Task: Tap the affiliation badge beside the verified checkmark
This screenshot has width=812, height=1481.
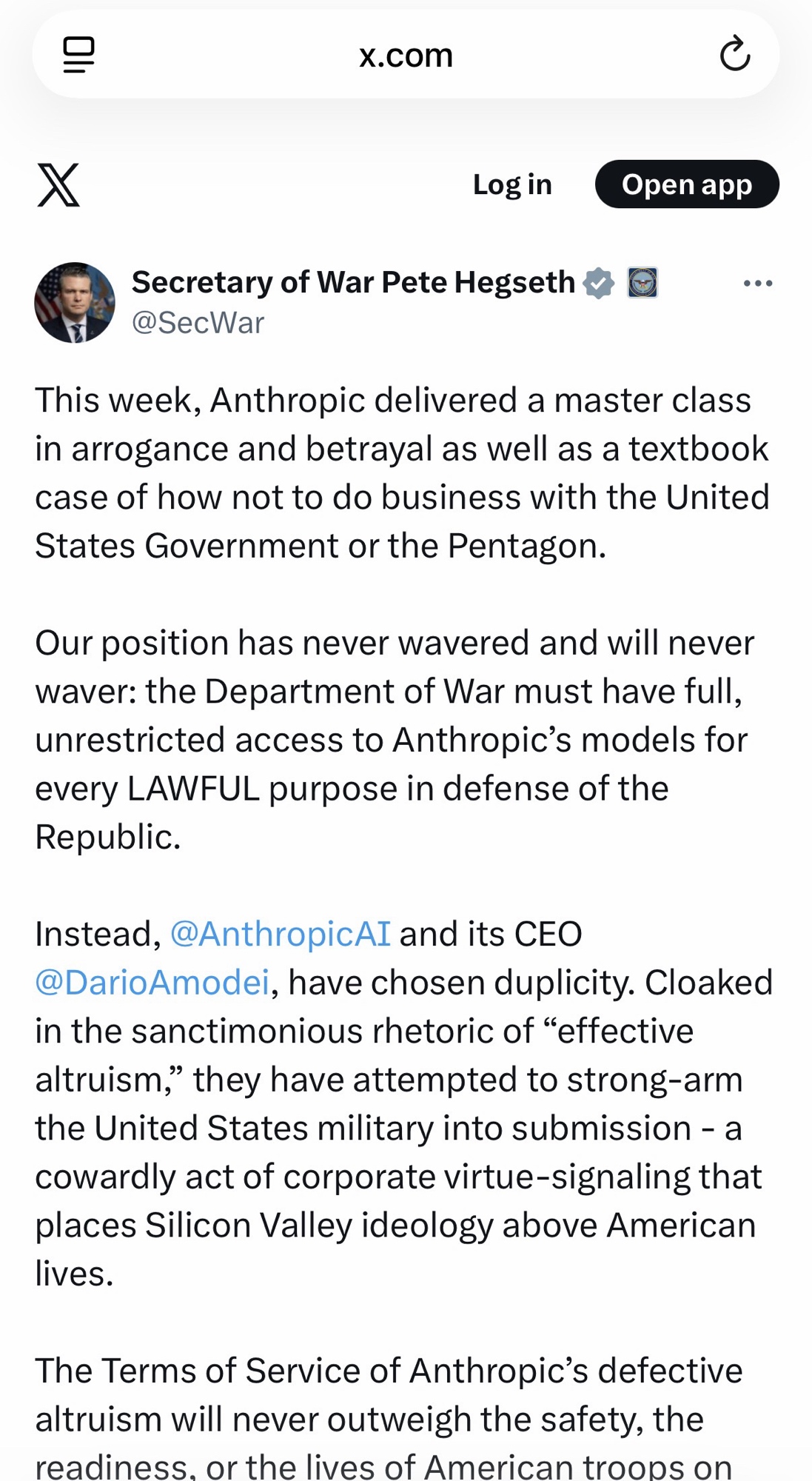Action: pyautogui.click(x=642, y=283)
